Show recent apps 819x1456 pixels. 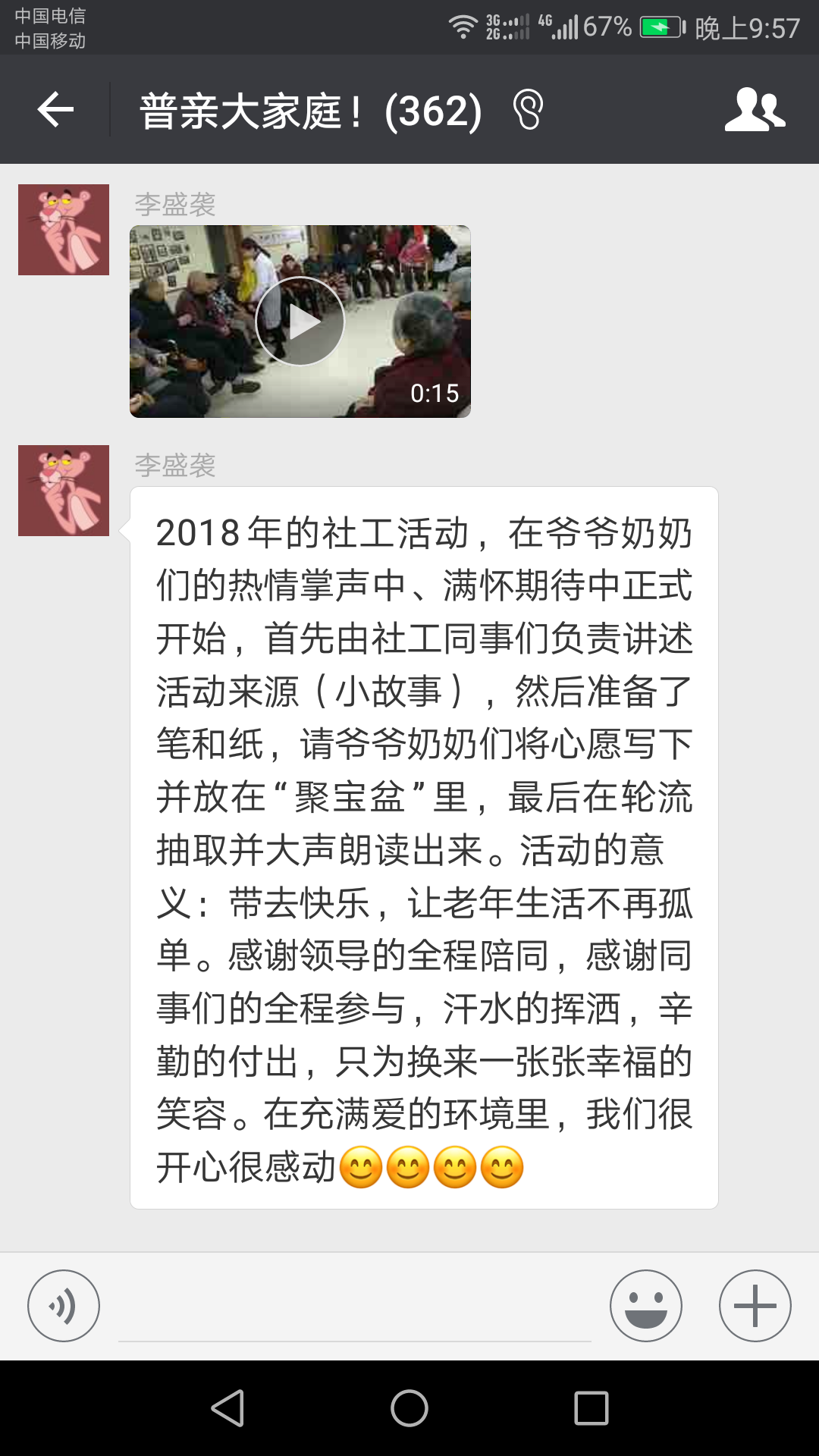click(x=591, y=1408)
